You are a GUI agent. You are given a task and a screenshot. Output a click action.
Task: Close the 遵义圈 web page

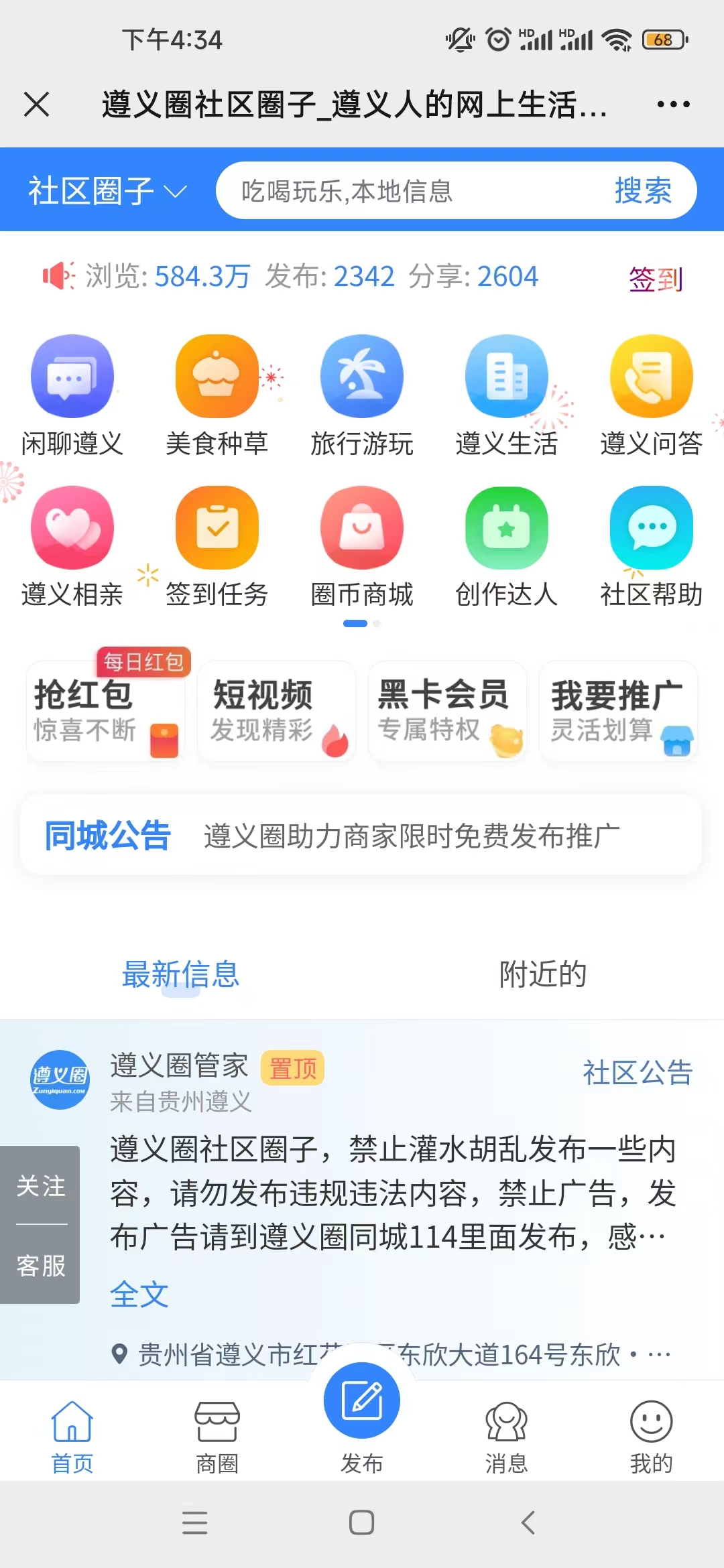click(x=37, y=105)
